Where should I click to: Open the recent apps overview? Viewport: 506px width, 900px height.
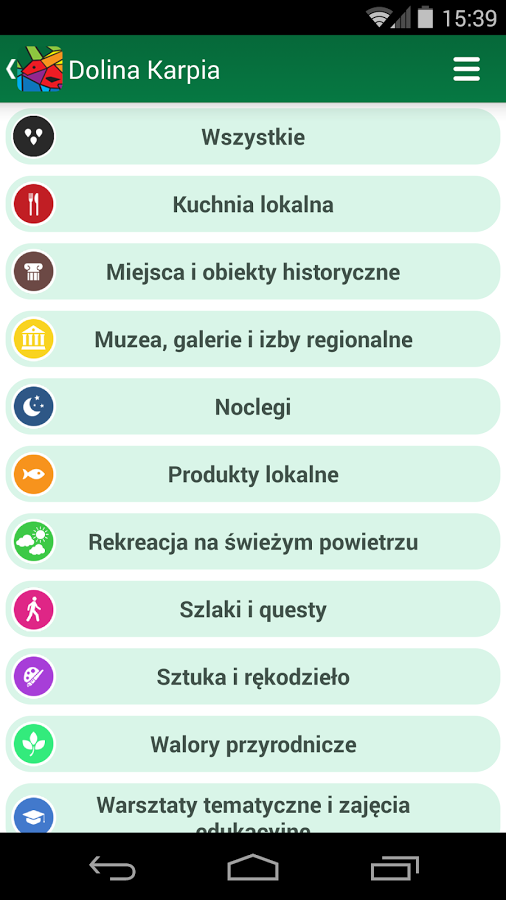pos(394,867)
